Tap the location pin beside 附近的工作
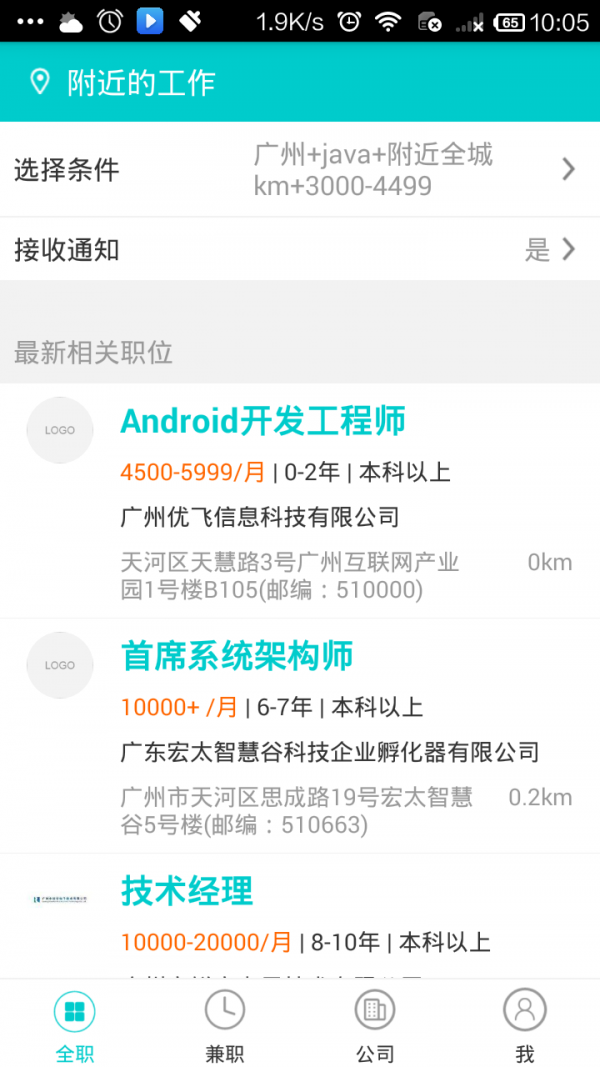Image resolution: width=600 pixels, height=1067 pixels. coord(40,82)
